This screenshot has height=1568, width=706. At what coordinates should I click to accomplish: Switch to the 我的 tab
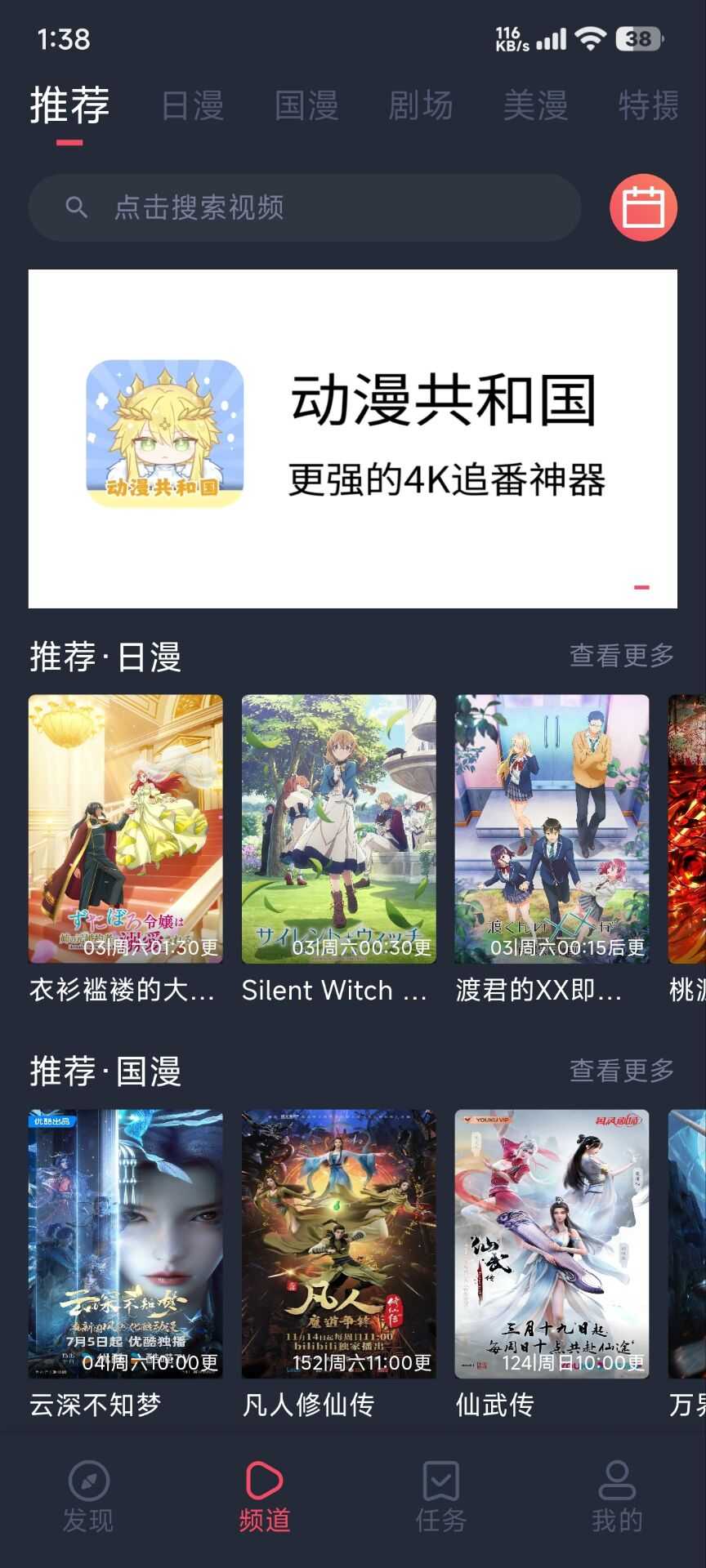[x=617, y=1496]
